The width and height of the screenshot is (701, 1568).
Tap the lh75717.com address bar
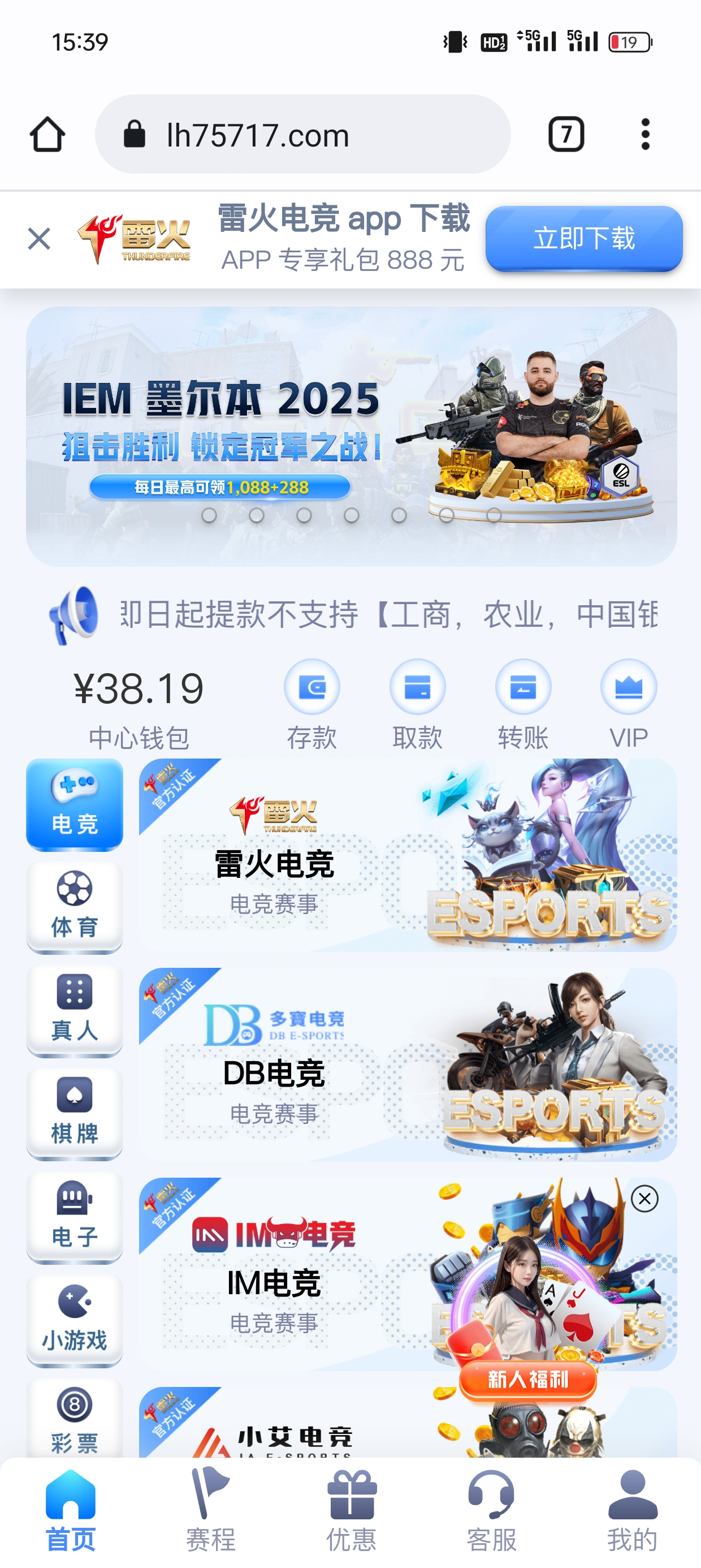coord(302,134)
